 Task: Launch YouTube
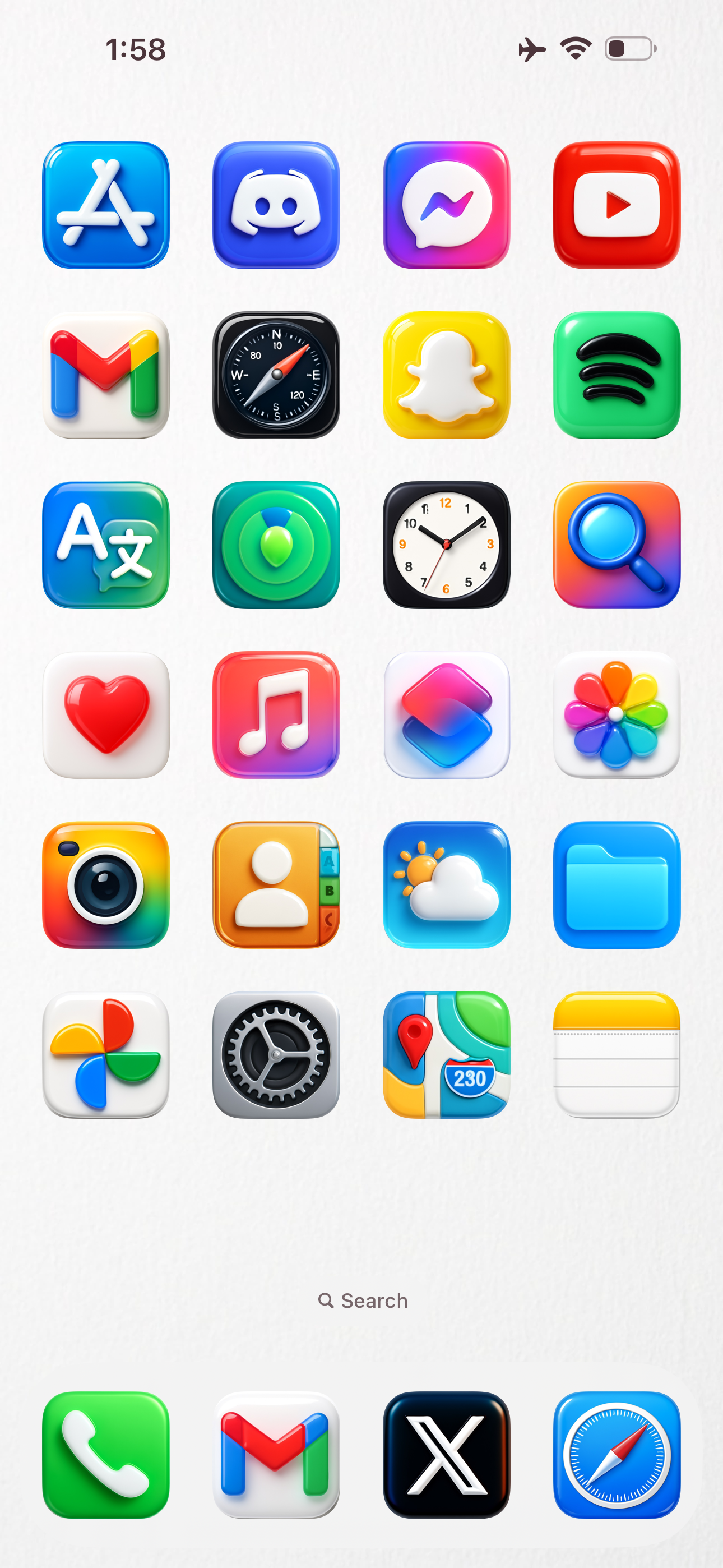pyautogui.click(x=617, y=205)
